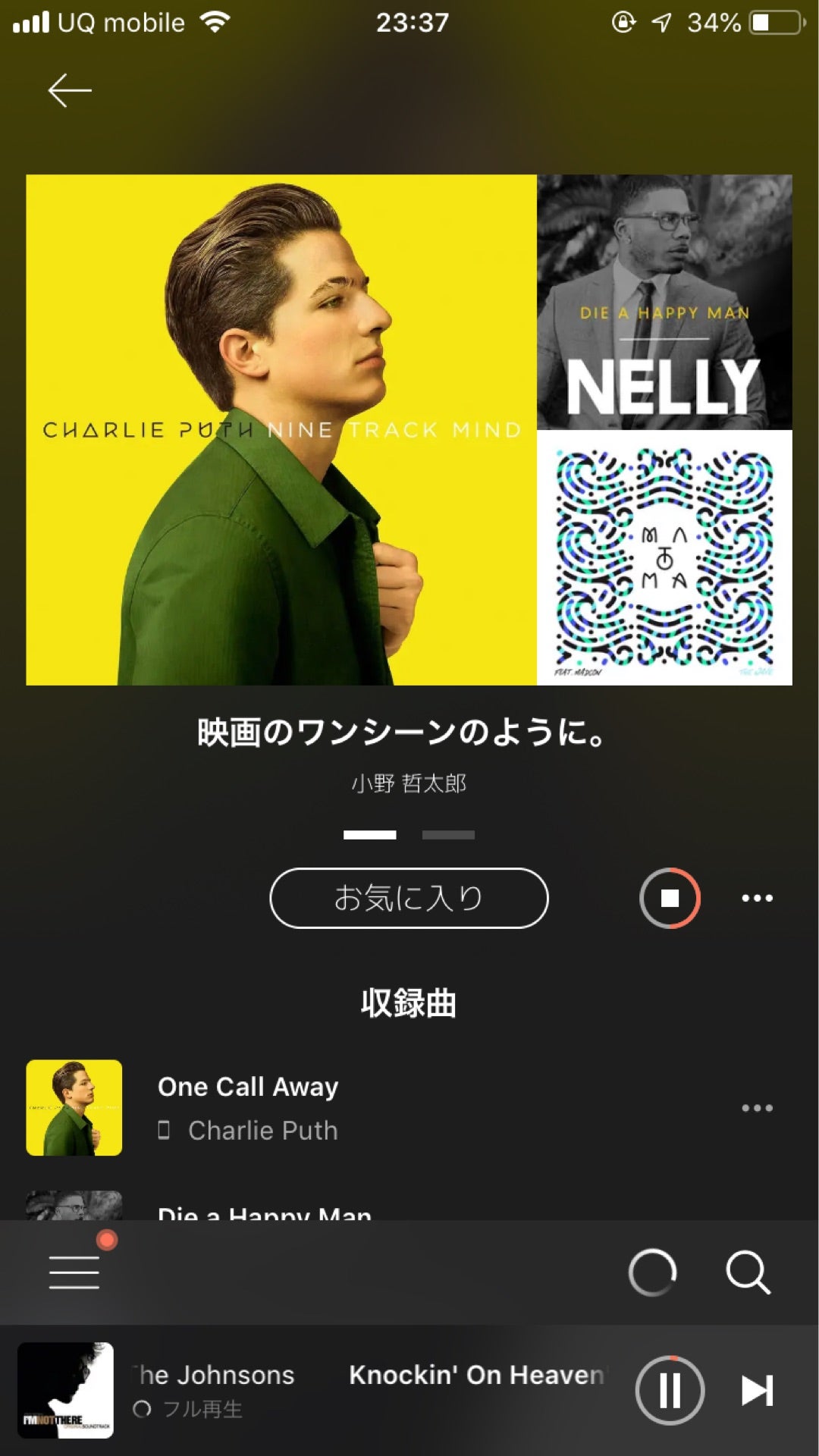Stop the playlist preview playback

670,898
